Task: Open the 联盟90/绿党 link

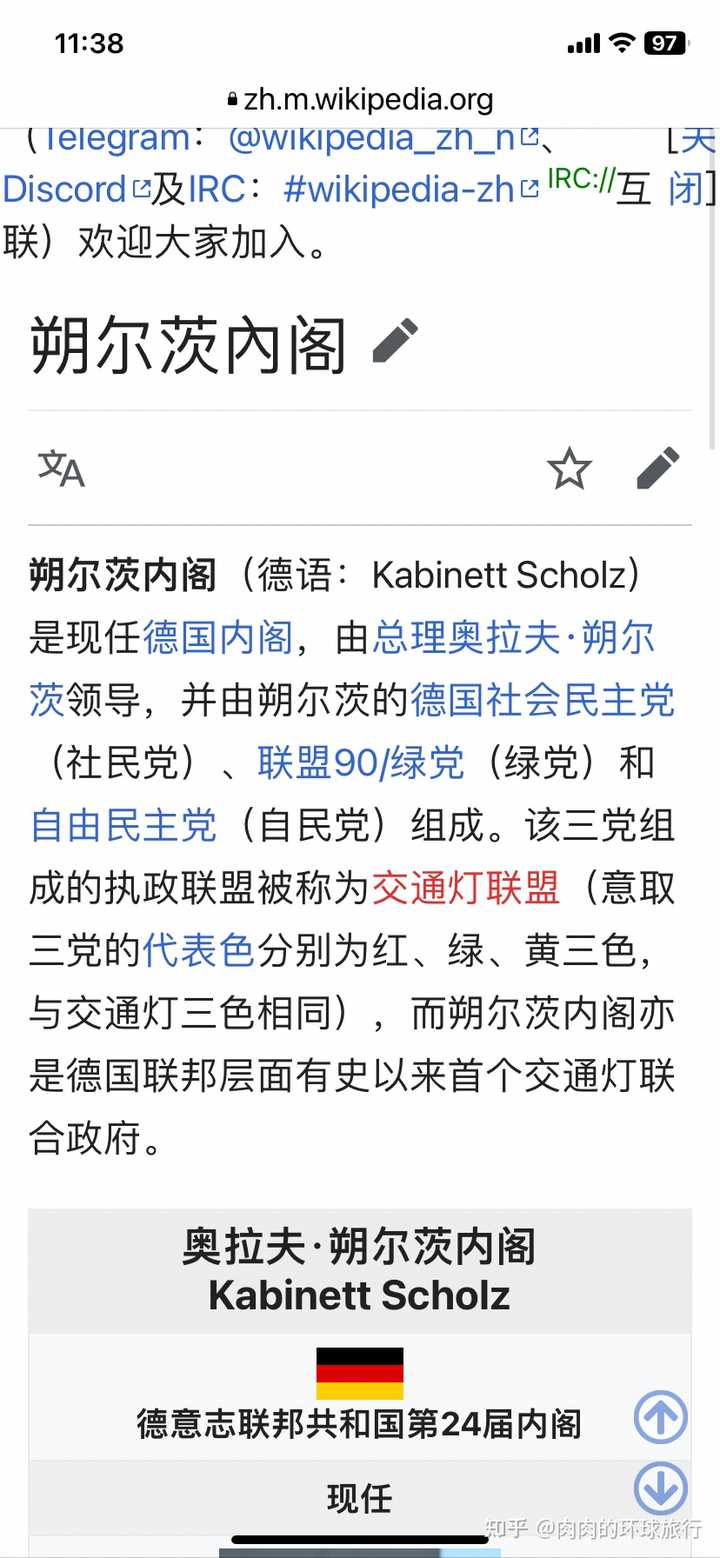Action: coord(361,763)
